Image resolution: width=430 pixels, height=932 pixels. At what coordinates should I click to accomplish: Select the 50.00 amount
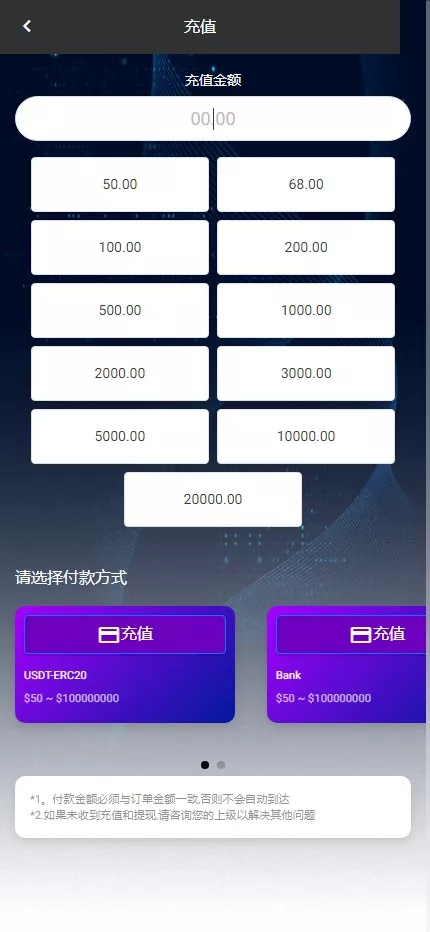click(120, 184)
